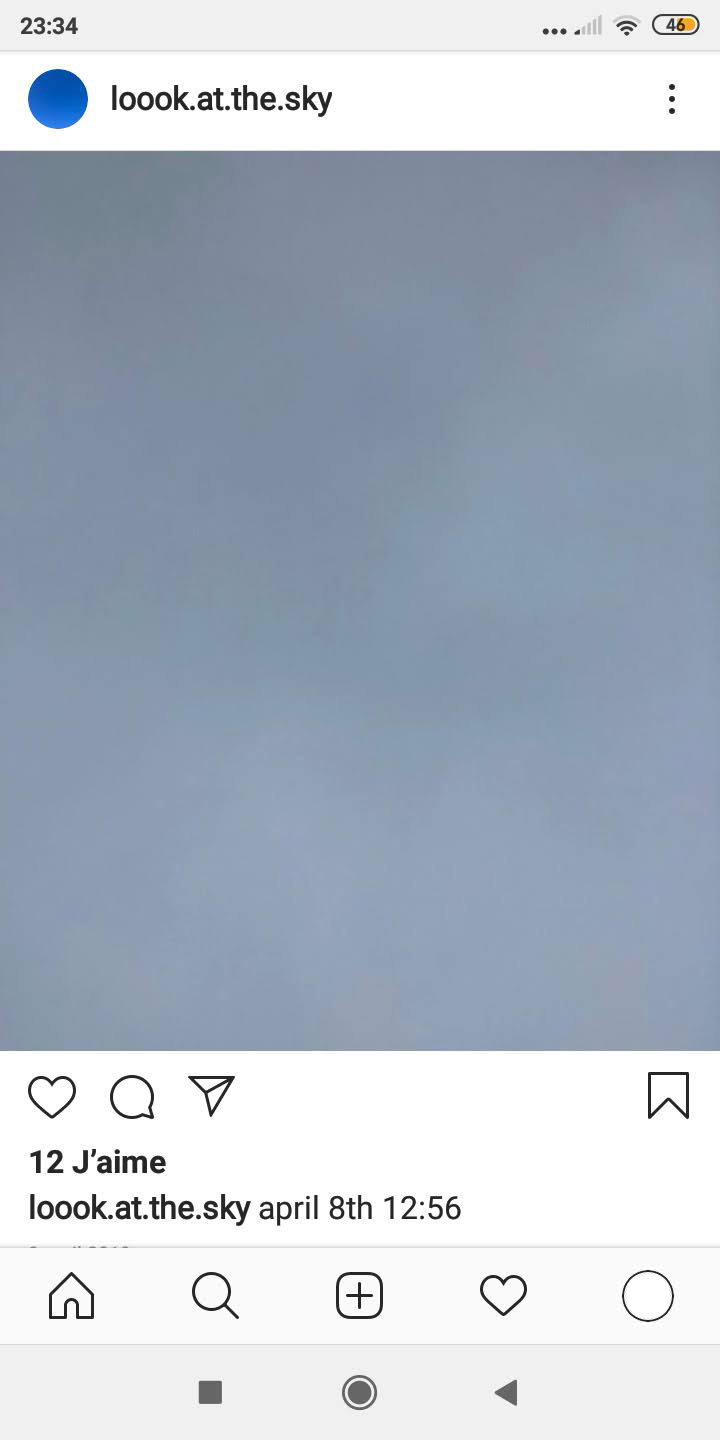Open your profile tab
The width and height of the screenshot is (720, 1440).
pos(647,1296)
